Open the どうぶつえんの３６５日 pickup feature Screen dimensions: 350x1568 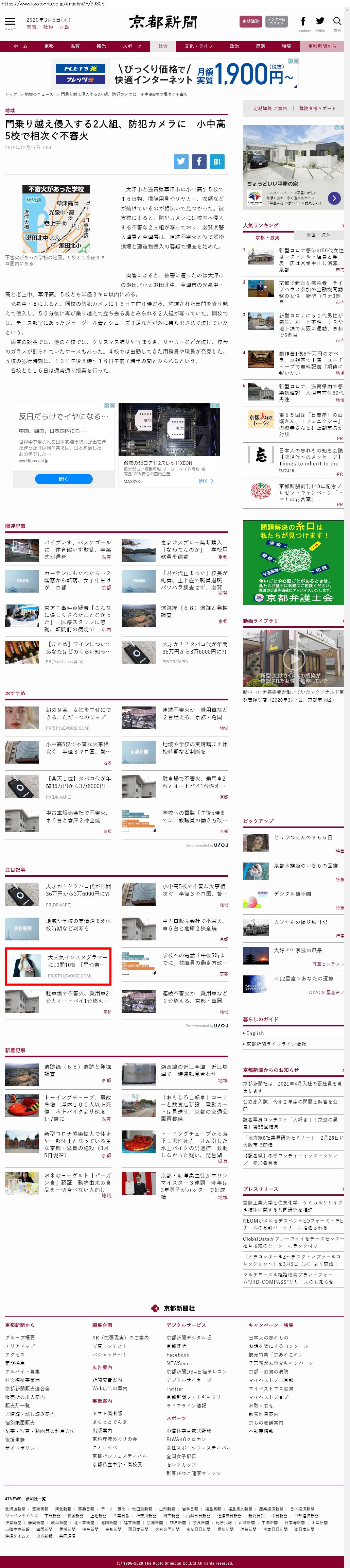coord(302,838)
